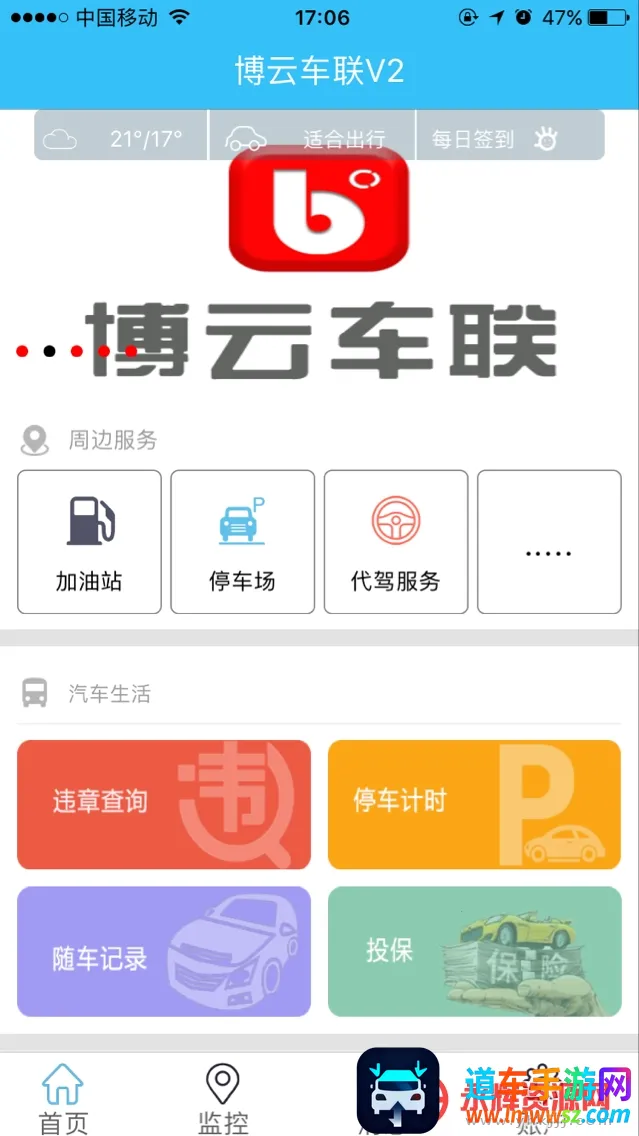Switch to the 监控 monitoring tab
The width and height of the screenshot is (639, 1136).
point(222,1098)
